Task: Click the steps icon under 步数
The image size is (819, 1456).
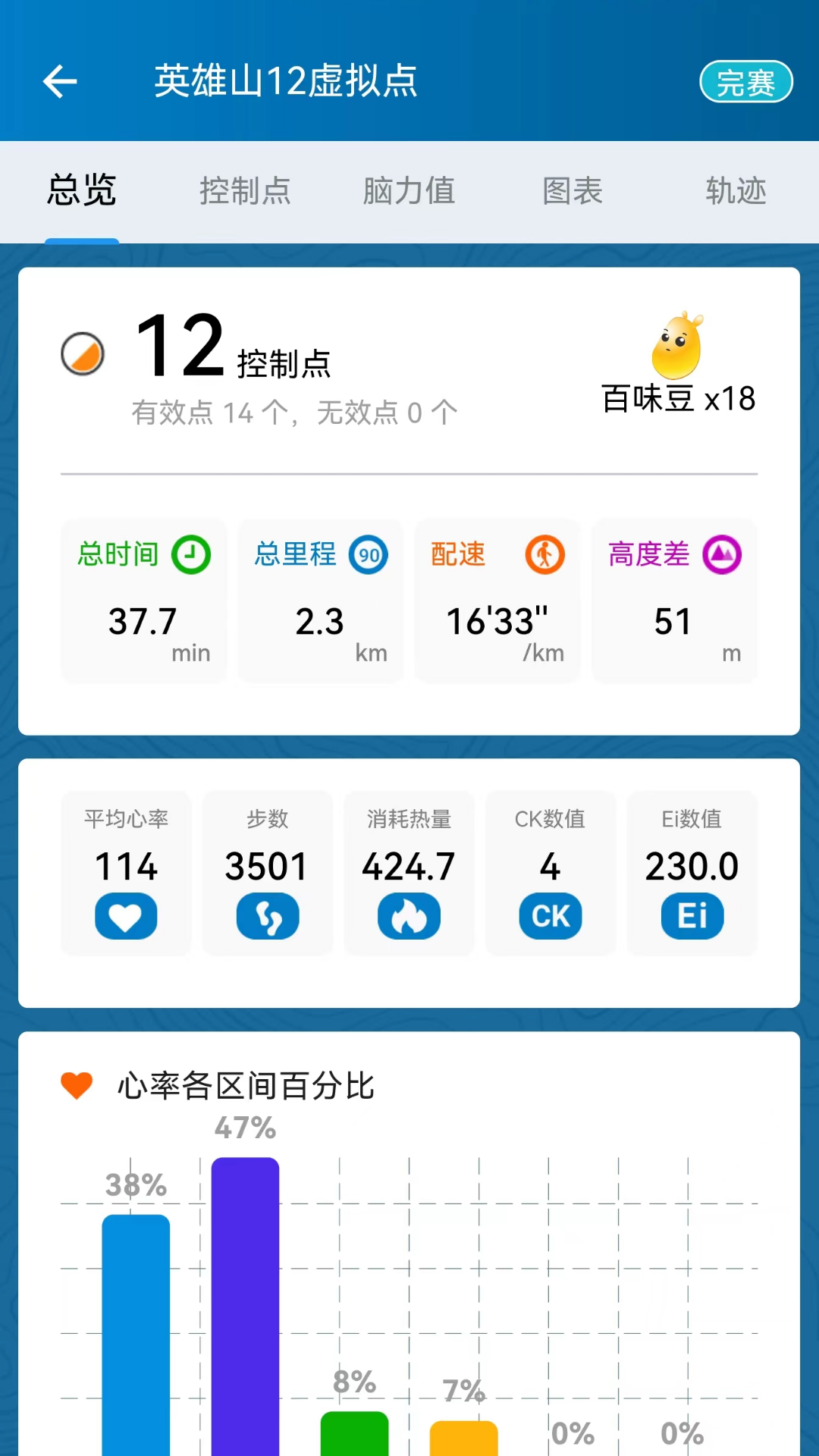Action: pyautogui.click(x=268, y=916)
